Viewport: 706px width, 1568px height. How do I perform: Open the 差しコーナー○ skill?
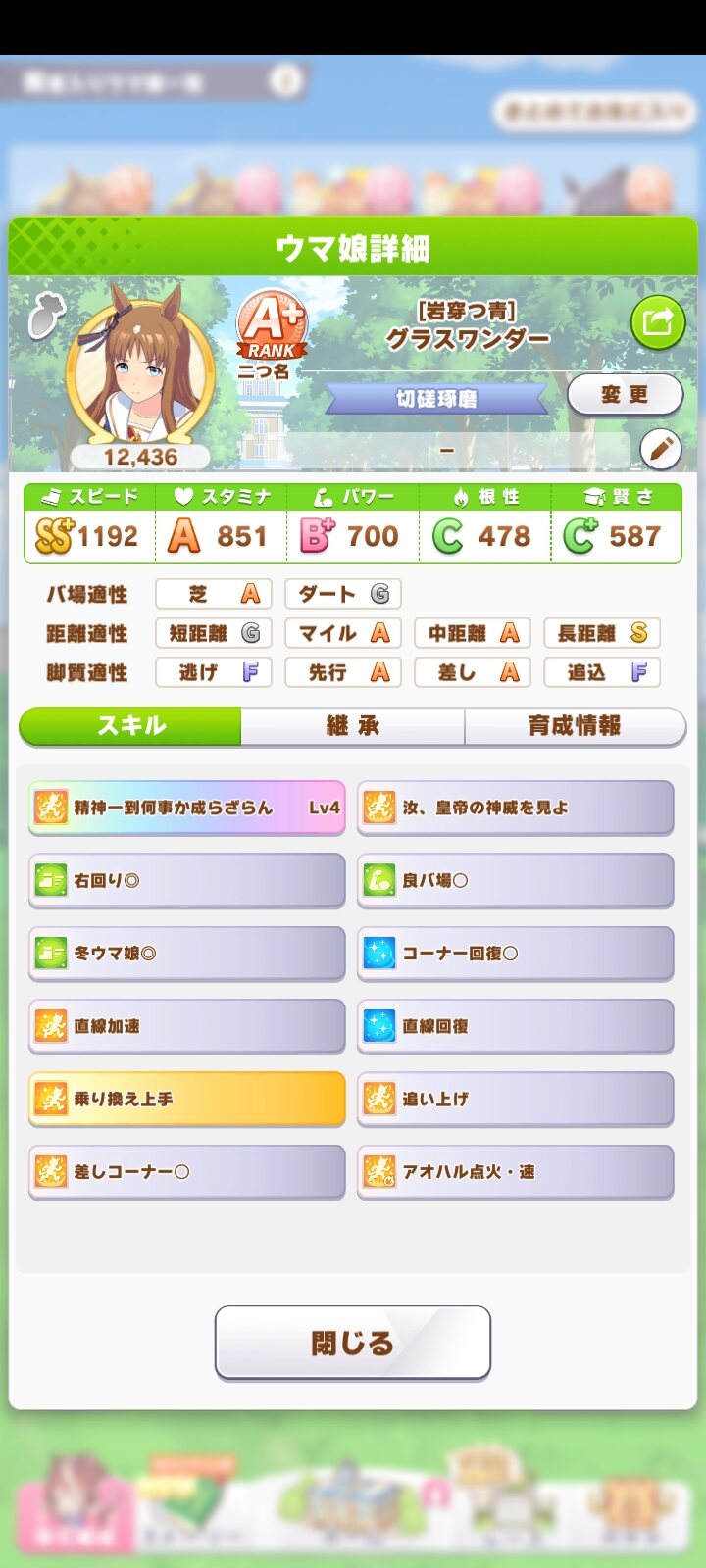187,1171
